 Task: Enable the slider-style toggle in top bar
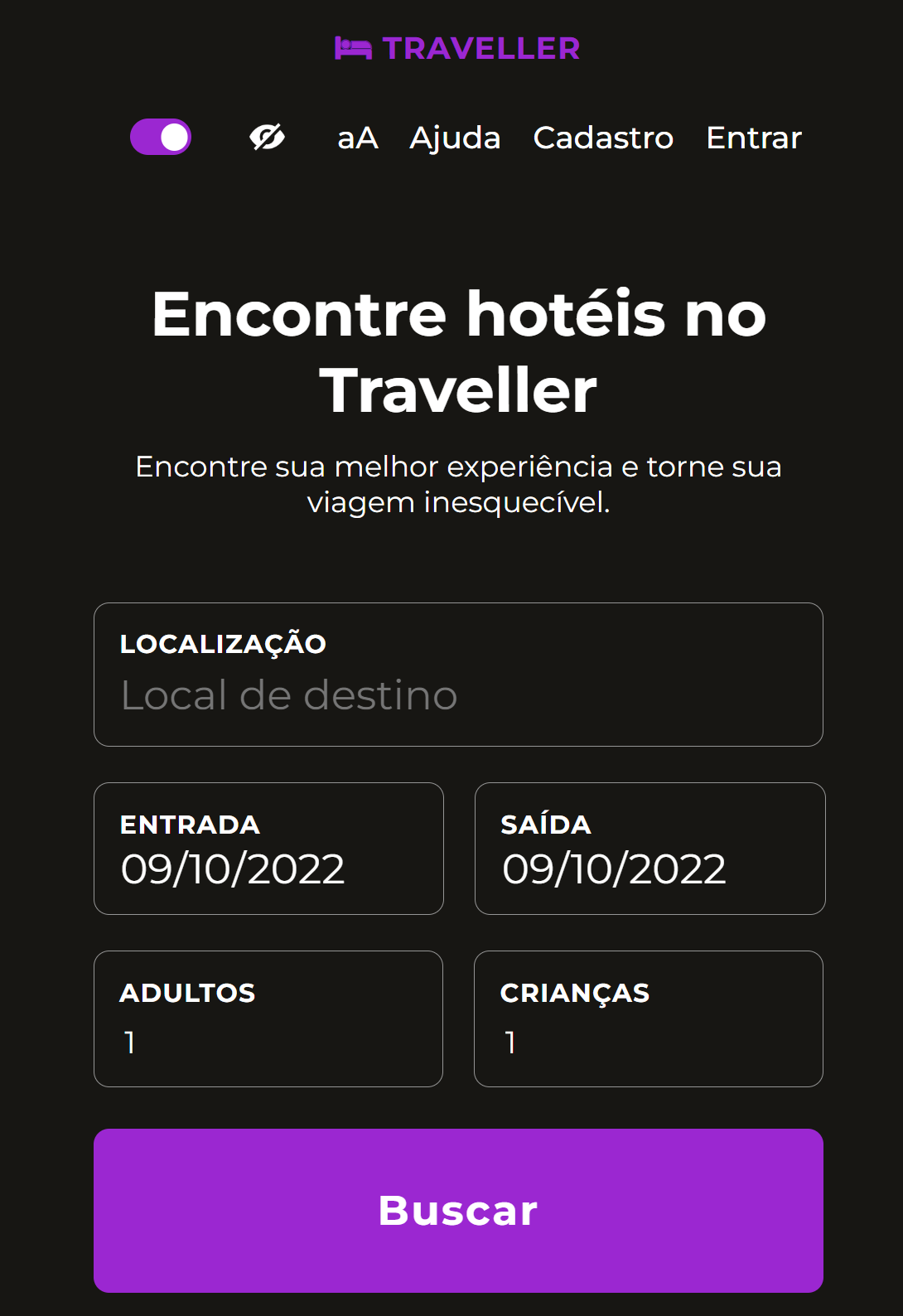click(x=161, y=138)
